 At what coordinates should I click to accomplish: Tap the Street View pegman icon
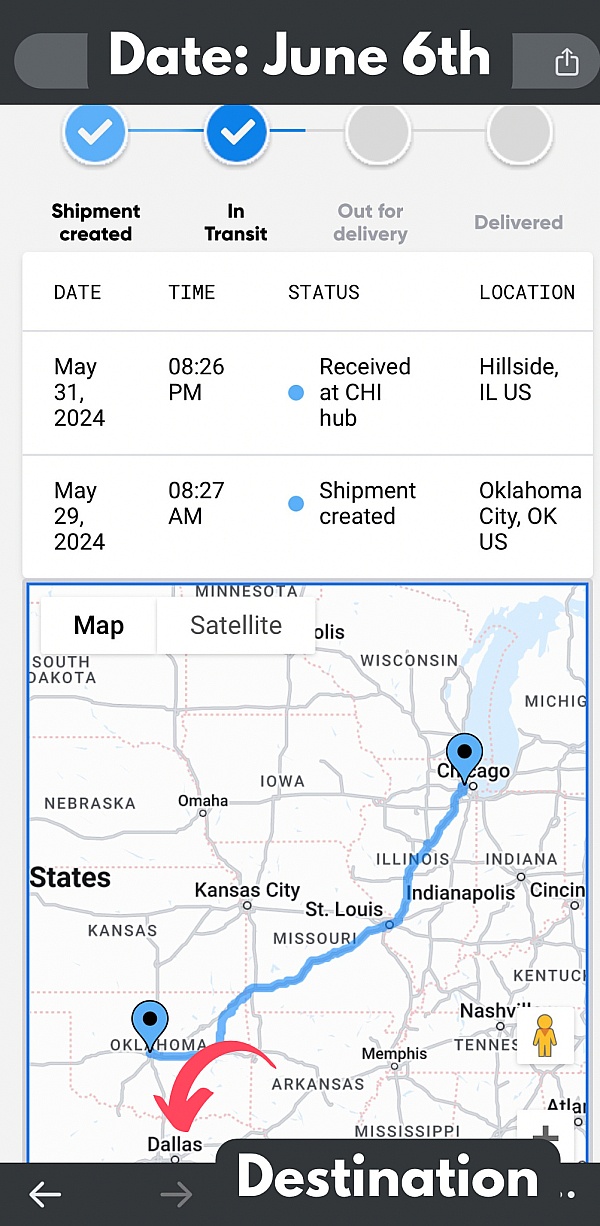click(x=544, y=1036)
